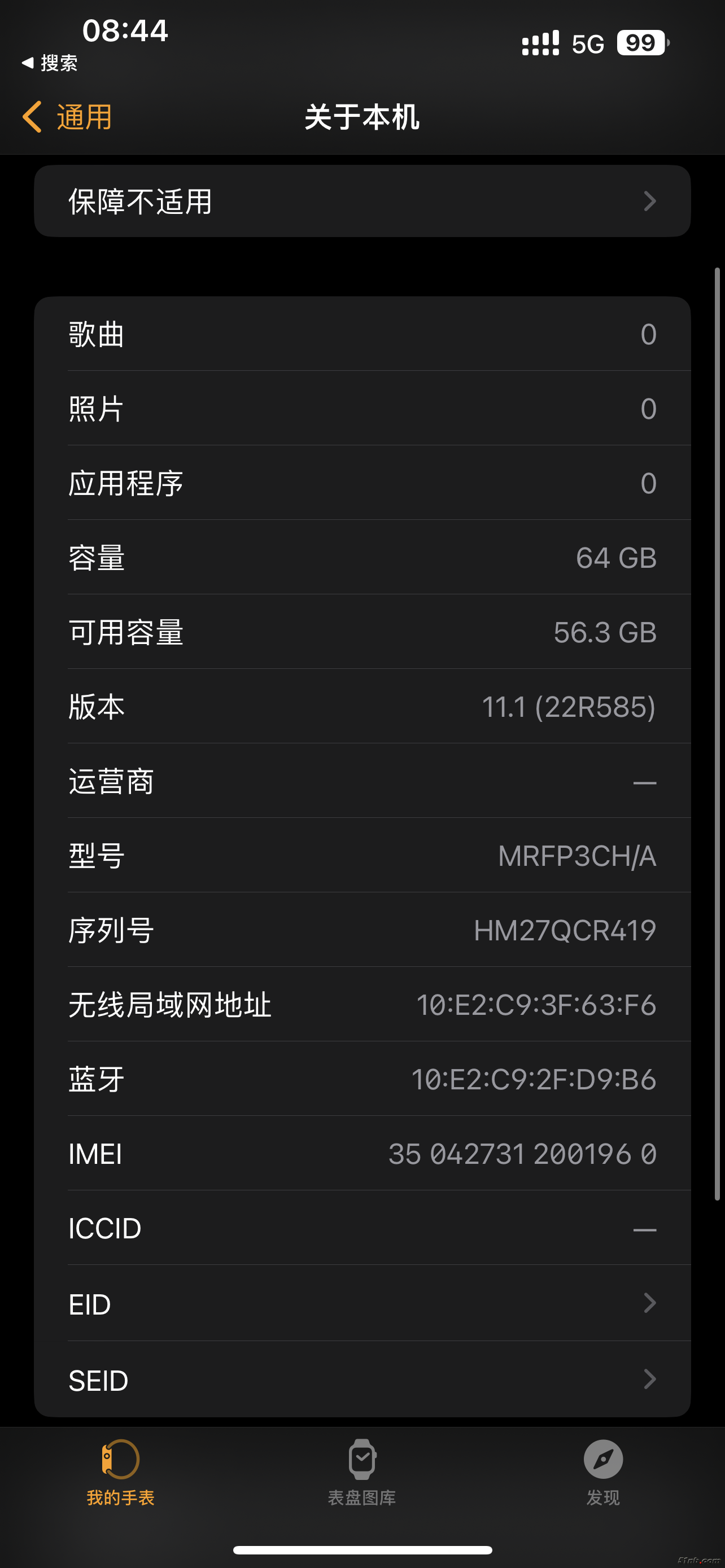The image size is (725, 1568).
Task: Open the 保障不适用 coverage row
Action: (362, 201)
